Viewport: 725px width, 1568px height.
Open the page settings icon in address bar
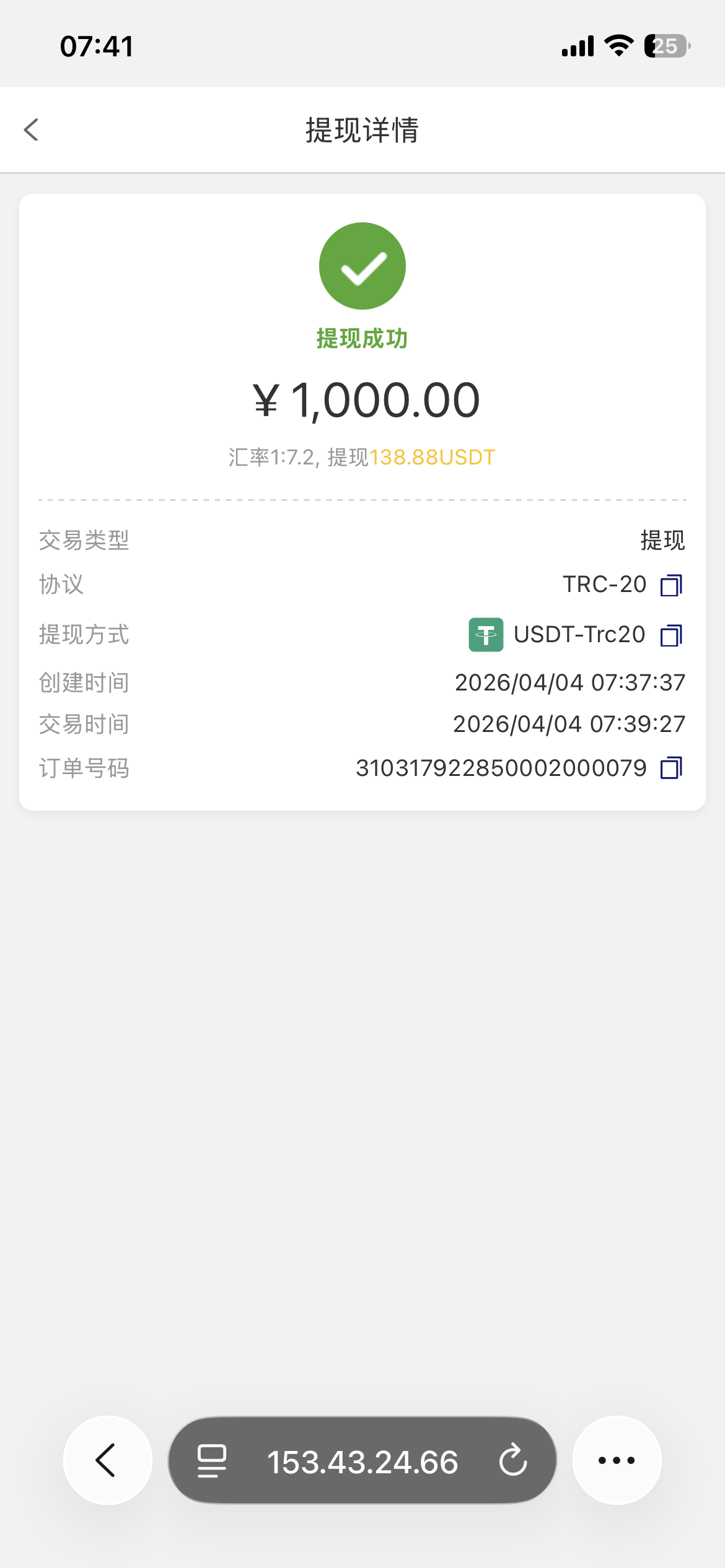click(212, 1461)
